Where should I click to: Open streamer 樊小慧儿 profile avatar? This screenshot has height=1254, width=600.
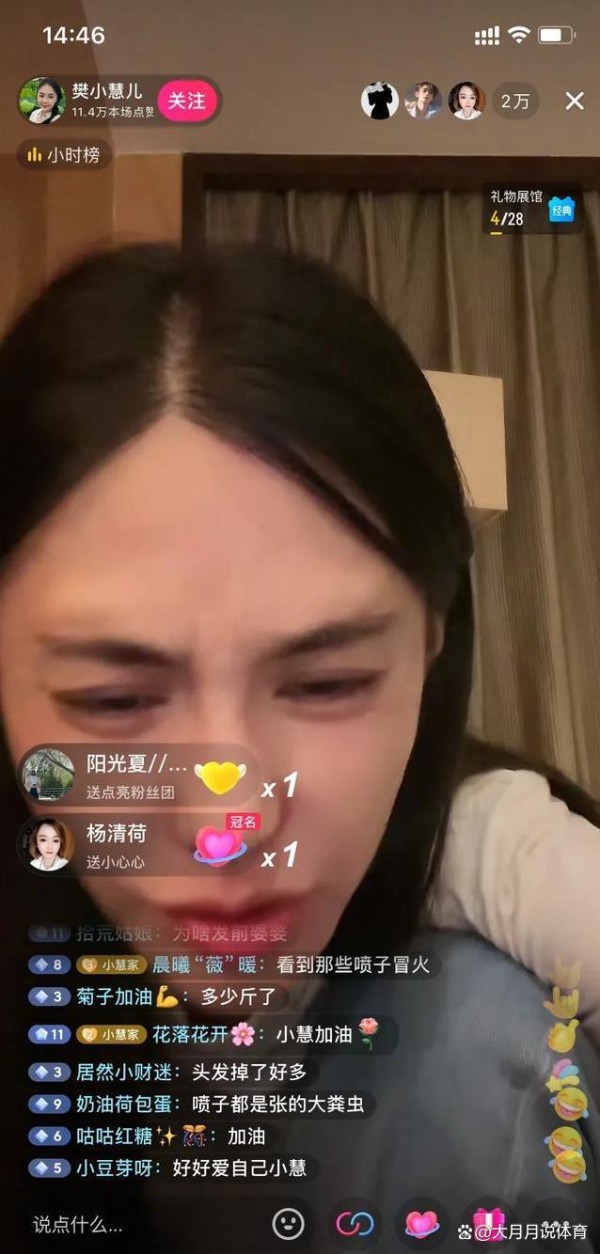[42, 100]
